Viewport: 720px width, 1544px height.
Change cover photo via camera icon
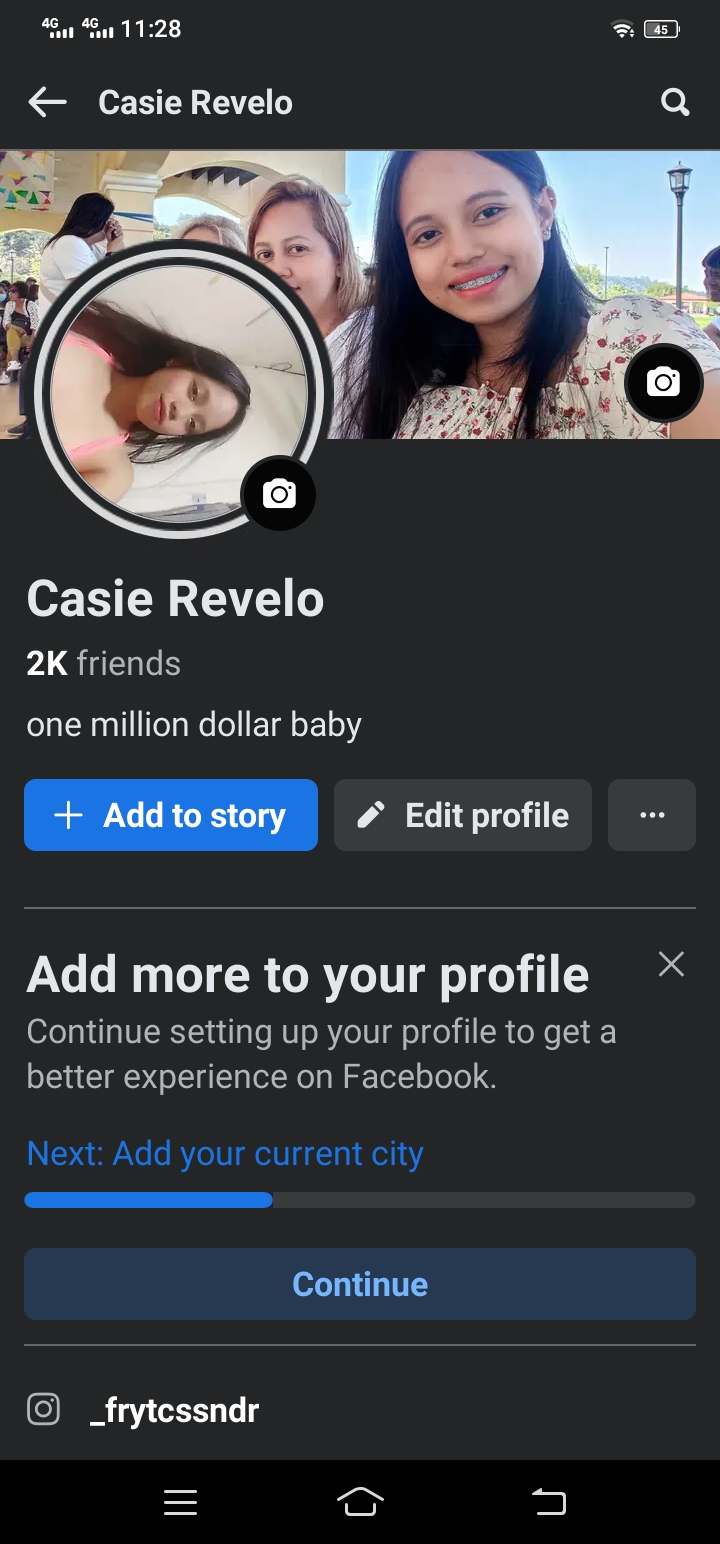click(x=663, y=382)
